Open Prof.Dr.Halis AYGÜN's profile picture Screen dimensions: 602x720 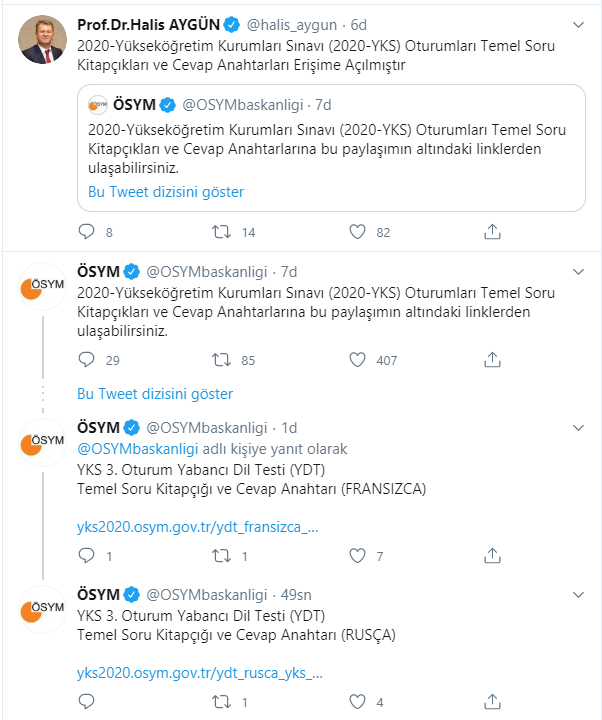(x=43, y=40)
